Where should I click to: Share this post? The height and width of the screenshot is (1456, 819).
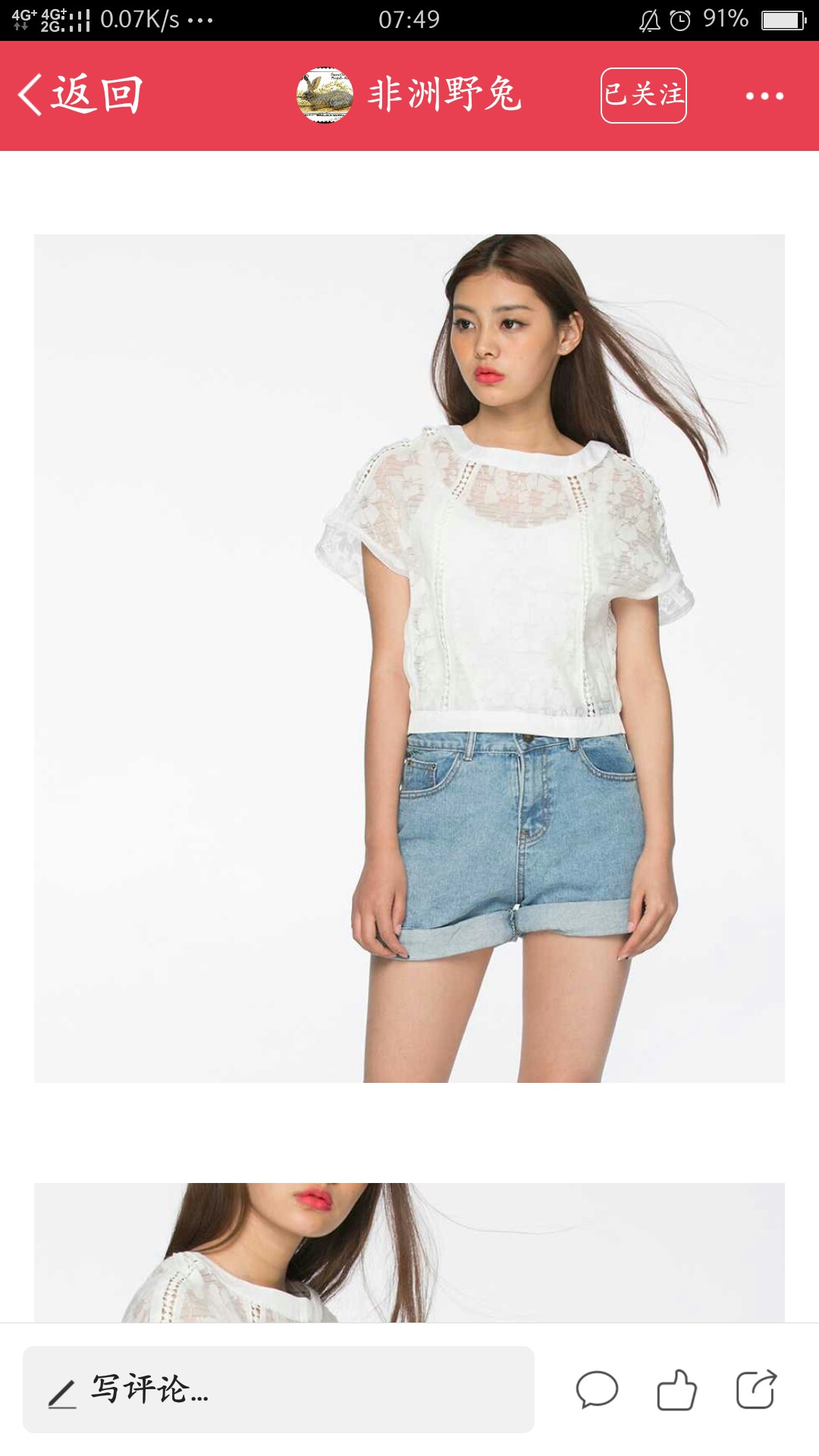pos(757,1389)
